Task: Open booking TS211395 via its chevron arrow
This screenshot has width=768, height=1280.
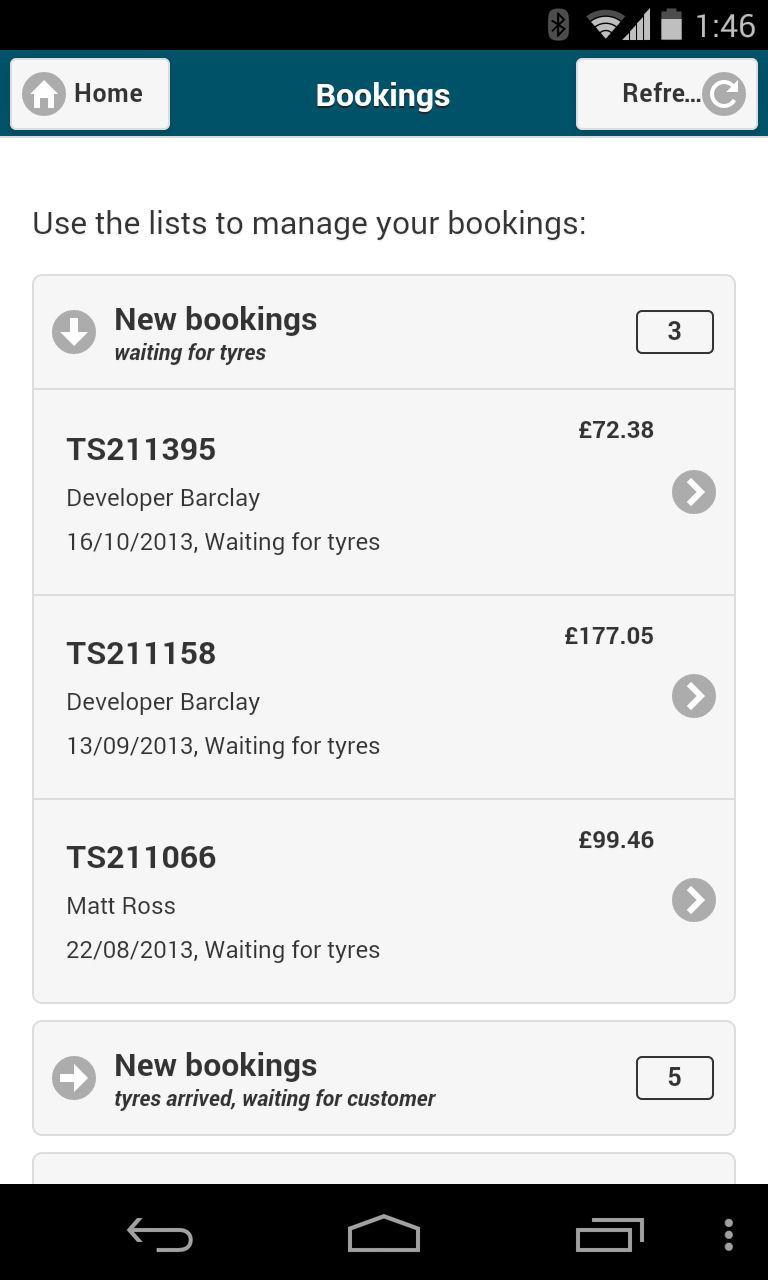Action: [693, 492]
